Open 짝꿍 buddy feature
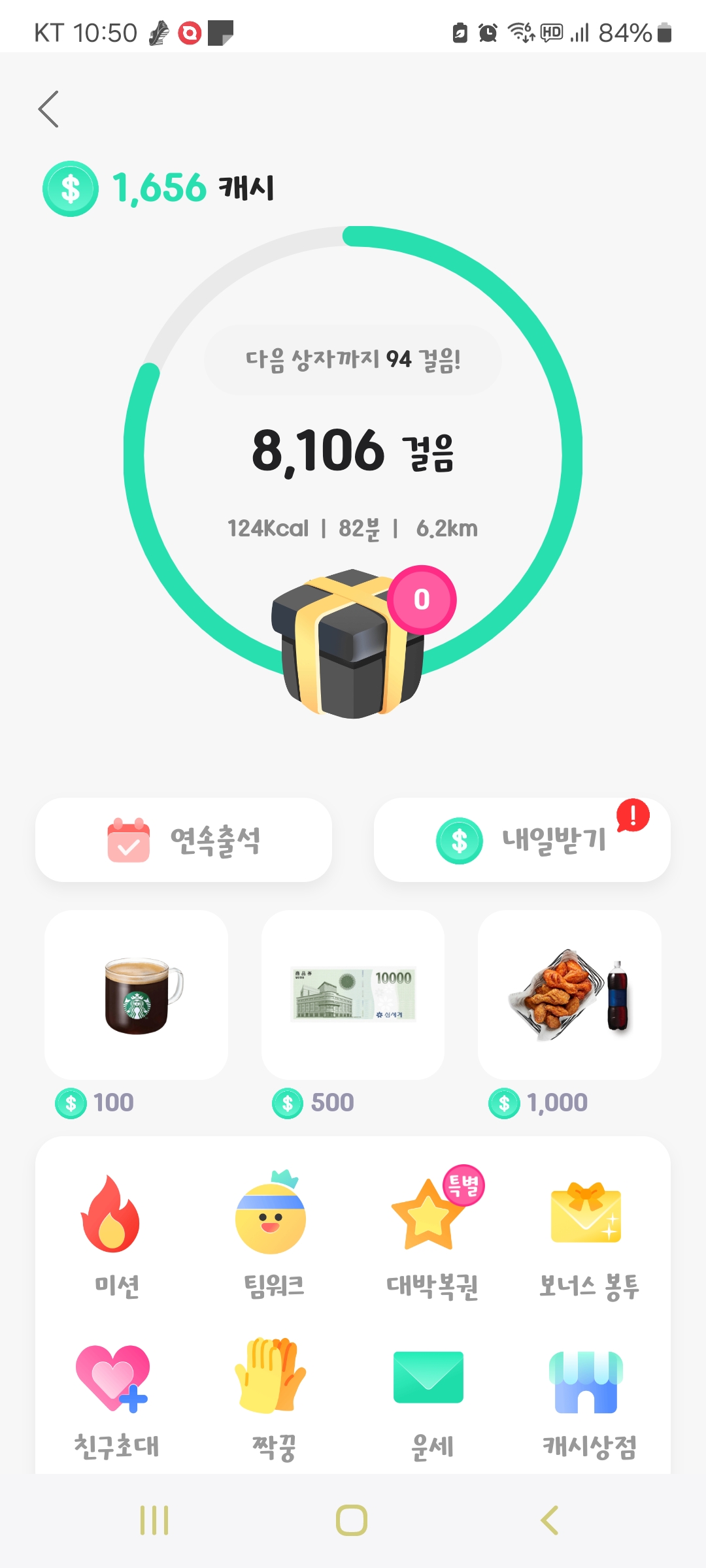 click(x=273, y=1398)
